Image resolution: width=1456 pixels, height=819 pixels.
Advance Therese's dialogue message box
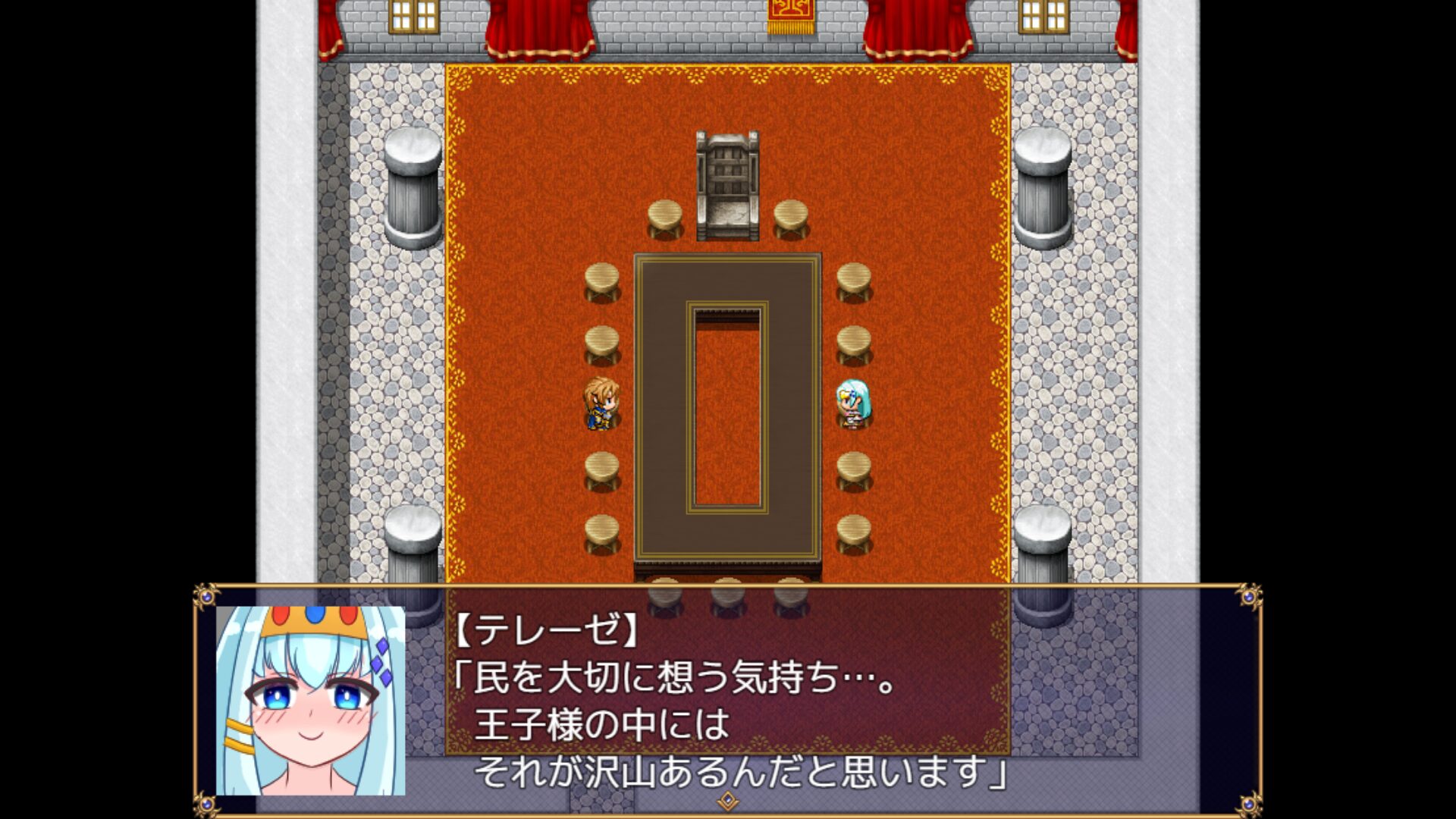coord(727,801)
